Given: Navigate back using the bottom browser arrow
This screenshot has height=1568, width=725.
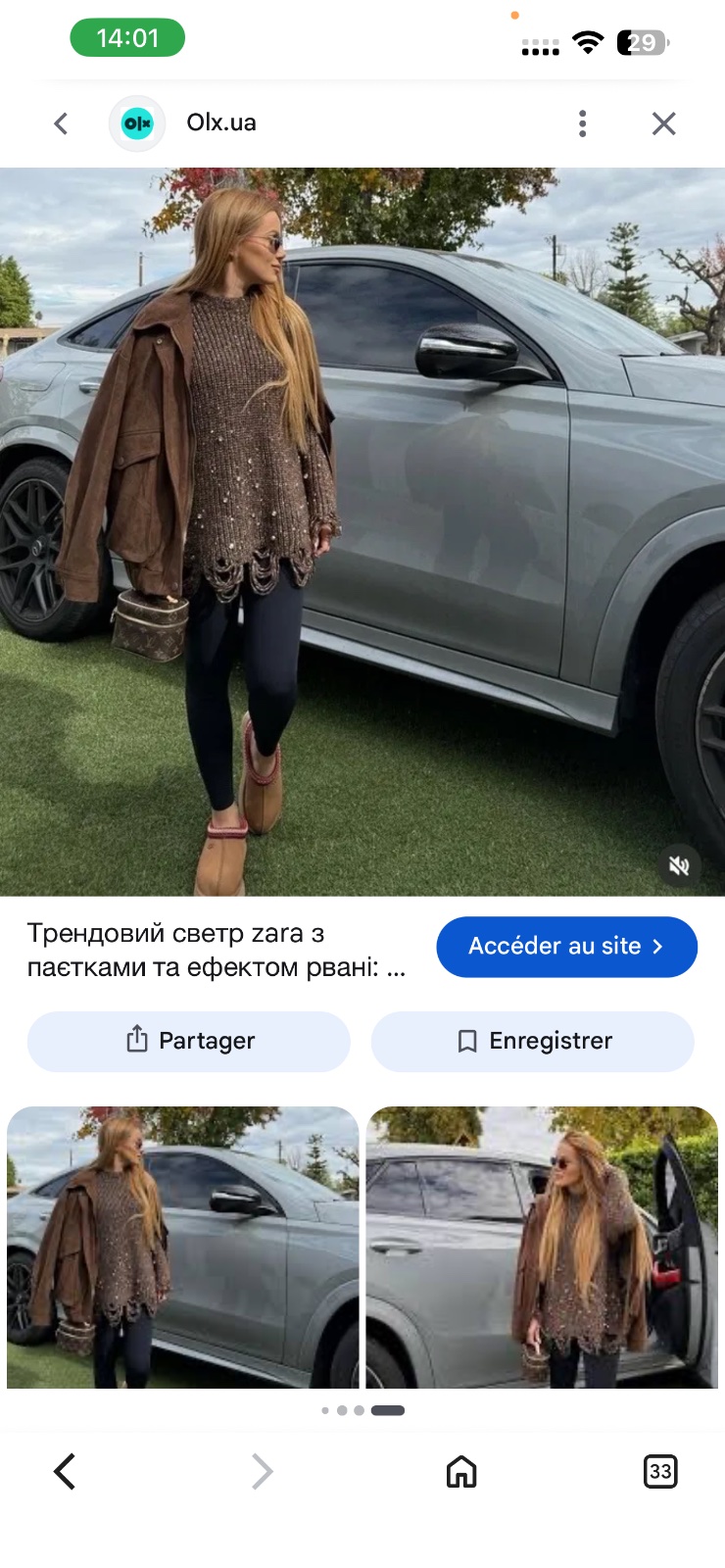Looking at the screenshot, I should pyautogui.click(x=65, y=1471).
